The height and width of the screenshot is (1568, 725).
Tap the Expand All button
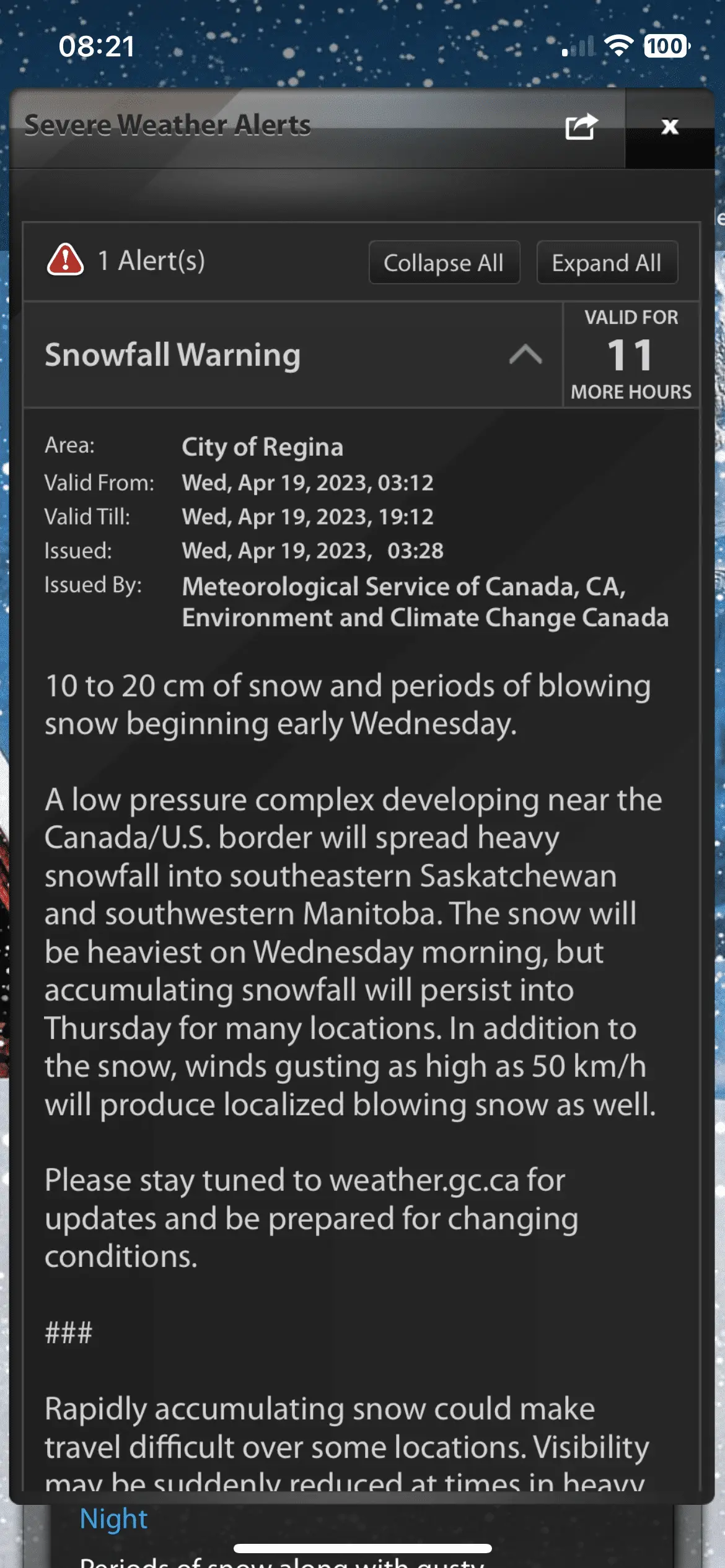click(607, 263)
